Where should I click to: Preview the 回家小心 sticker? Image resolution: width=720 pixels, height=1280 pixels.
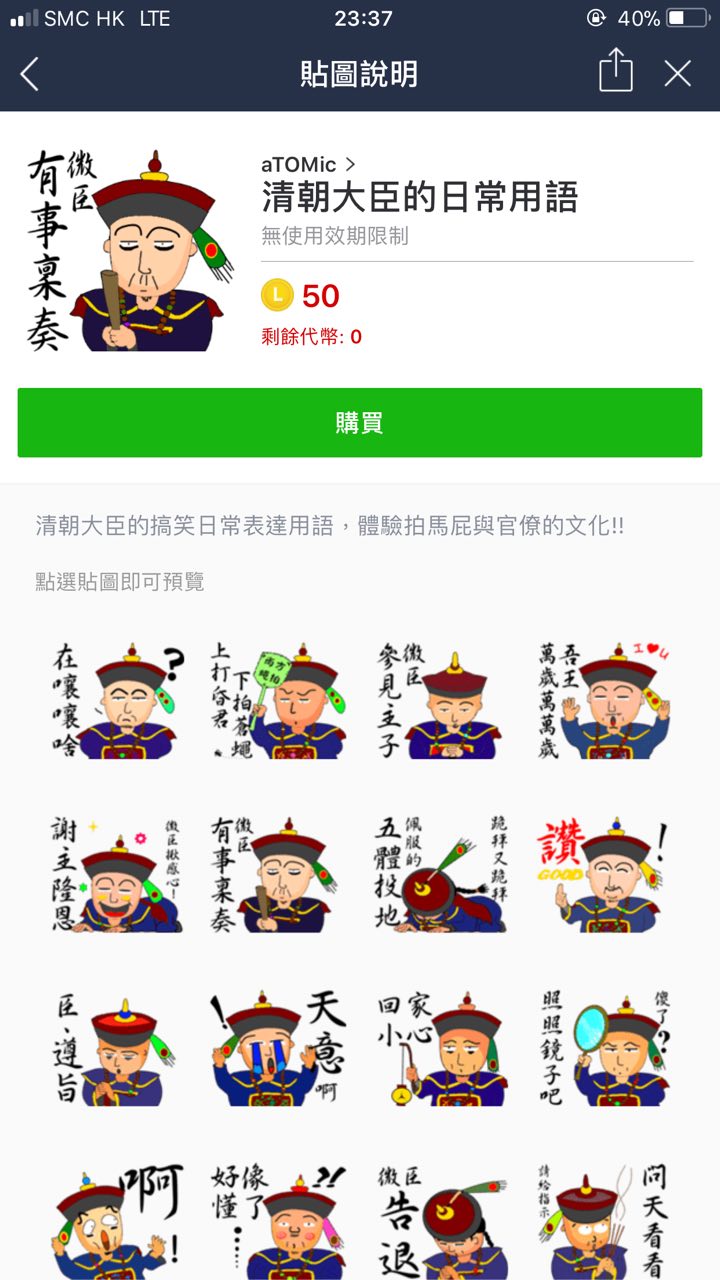pyautogui.click(x=440, y=1048)
